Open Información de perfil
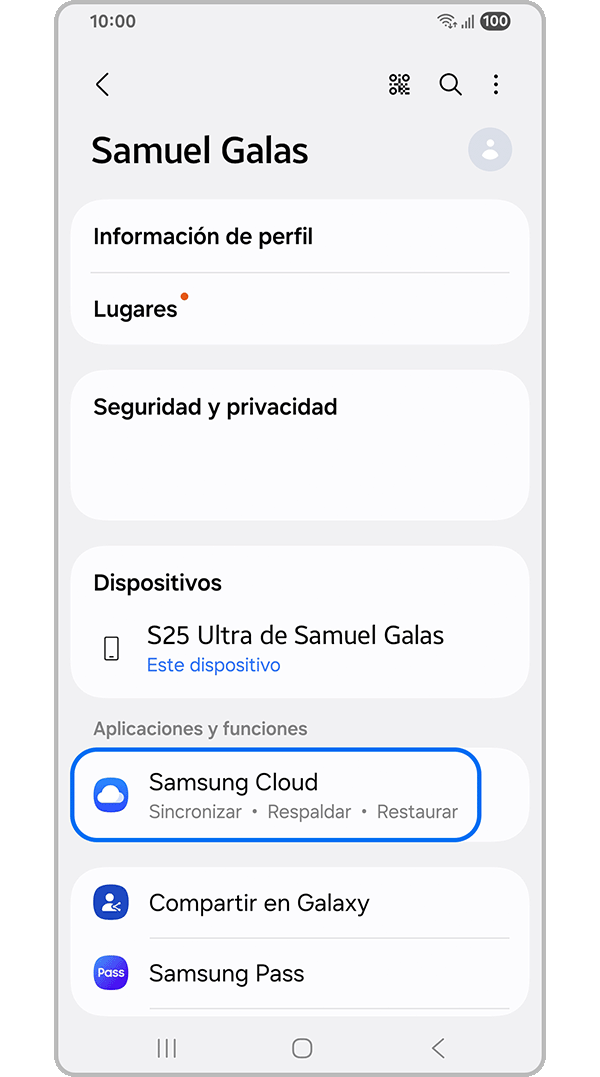600x1077 pixels. (x=299, y=237)
